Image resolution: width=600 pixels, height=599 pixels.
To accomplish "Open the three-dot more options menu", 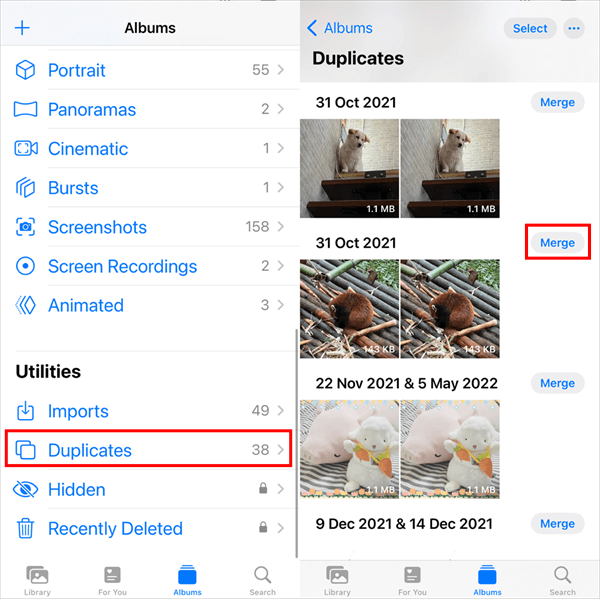I will pyautogui.click(x=573, y=28).
